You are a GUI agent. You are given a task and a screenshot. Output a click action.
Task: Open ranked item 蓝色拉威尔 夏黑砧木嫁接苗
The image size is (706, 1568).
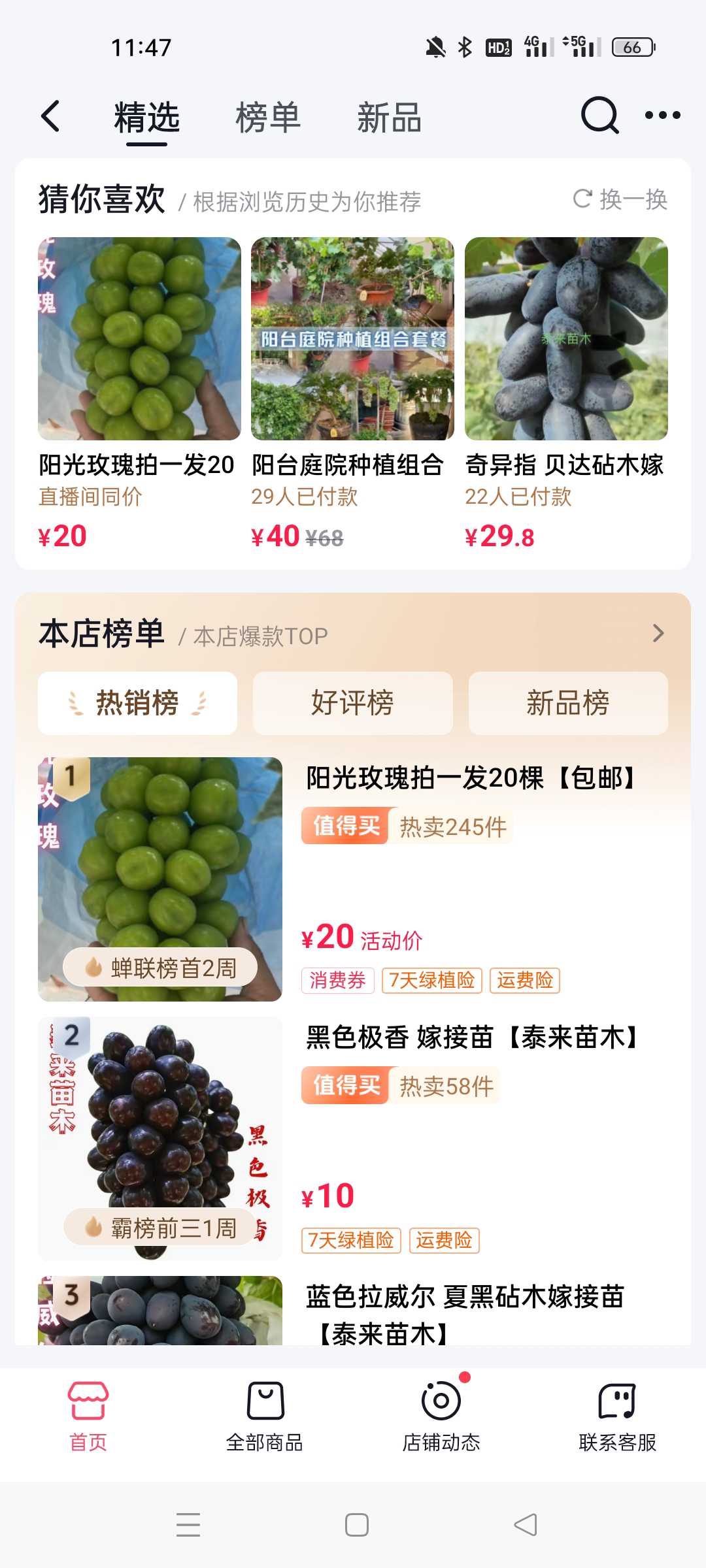[x=353, y=1310]
